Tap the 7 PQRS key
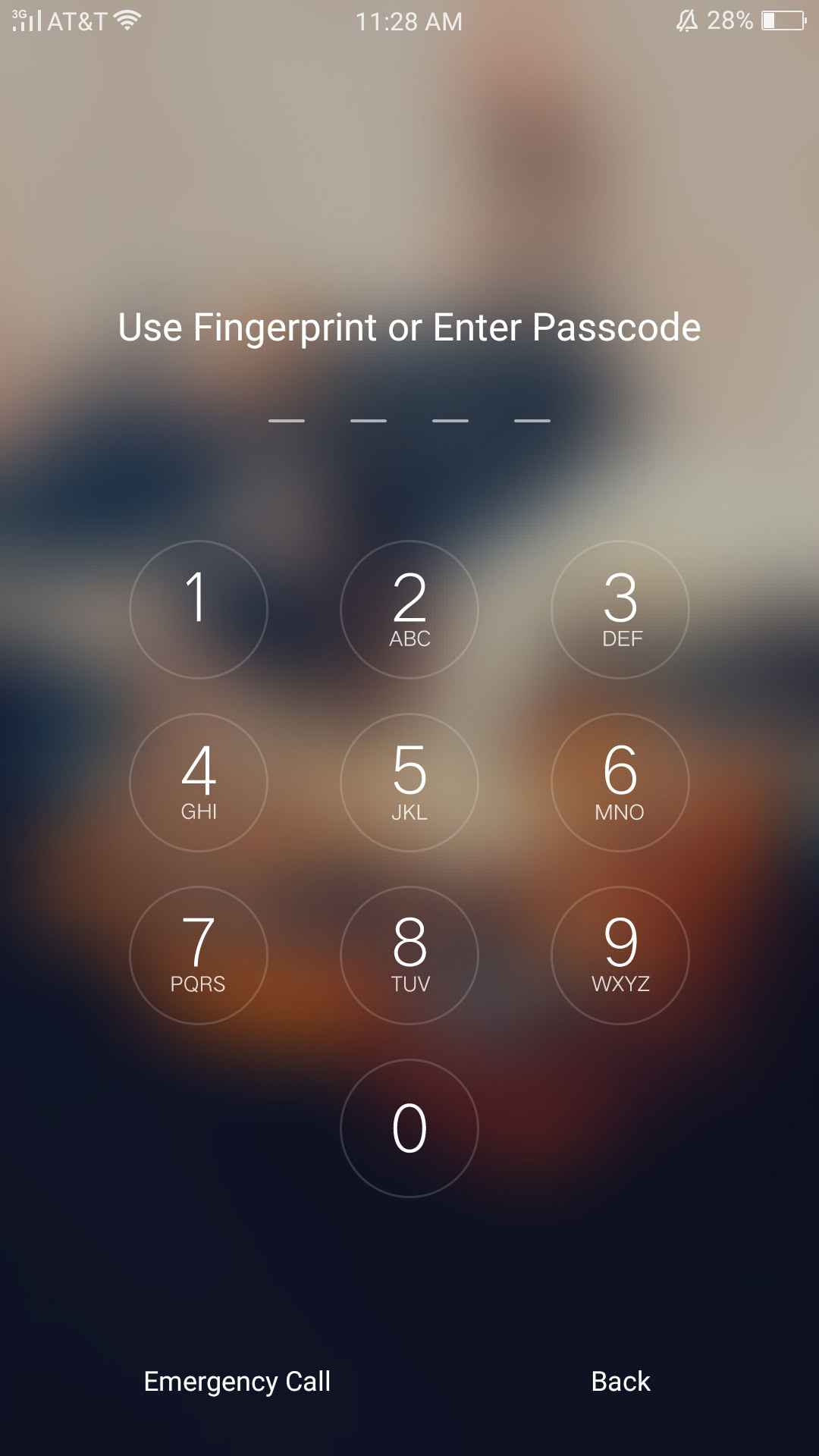Viewport: 819px width, 1456px height. 198,955
